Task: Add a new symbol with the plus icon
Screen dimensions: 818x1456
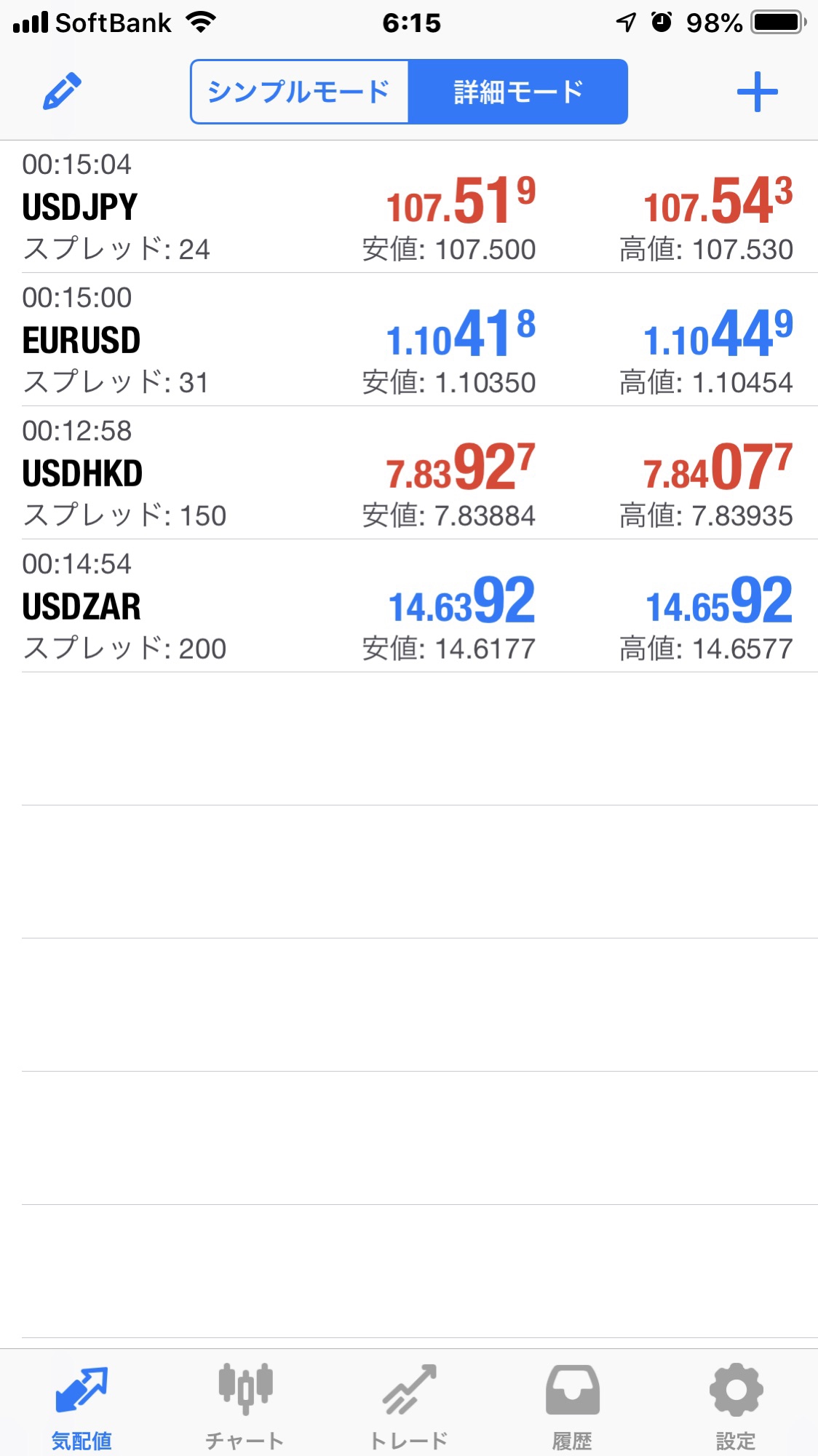Action: (757, 92)
